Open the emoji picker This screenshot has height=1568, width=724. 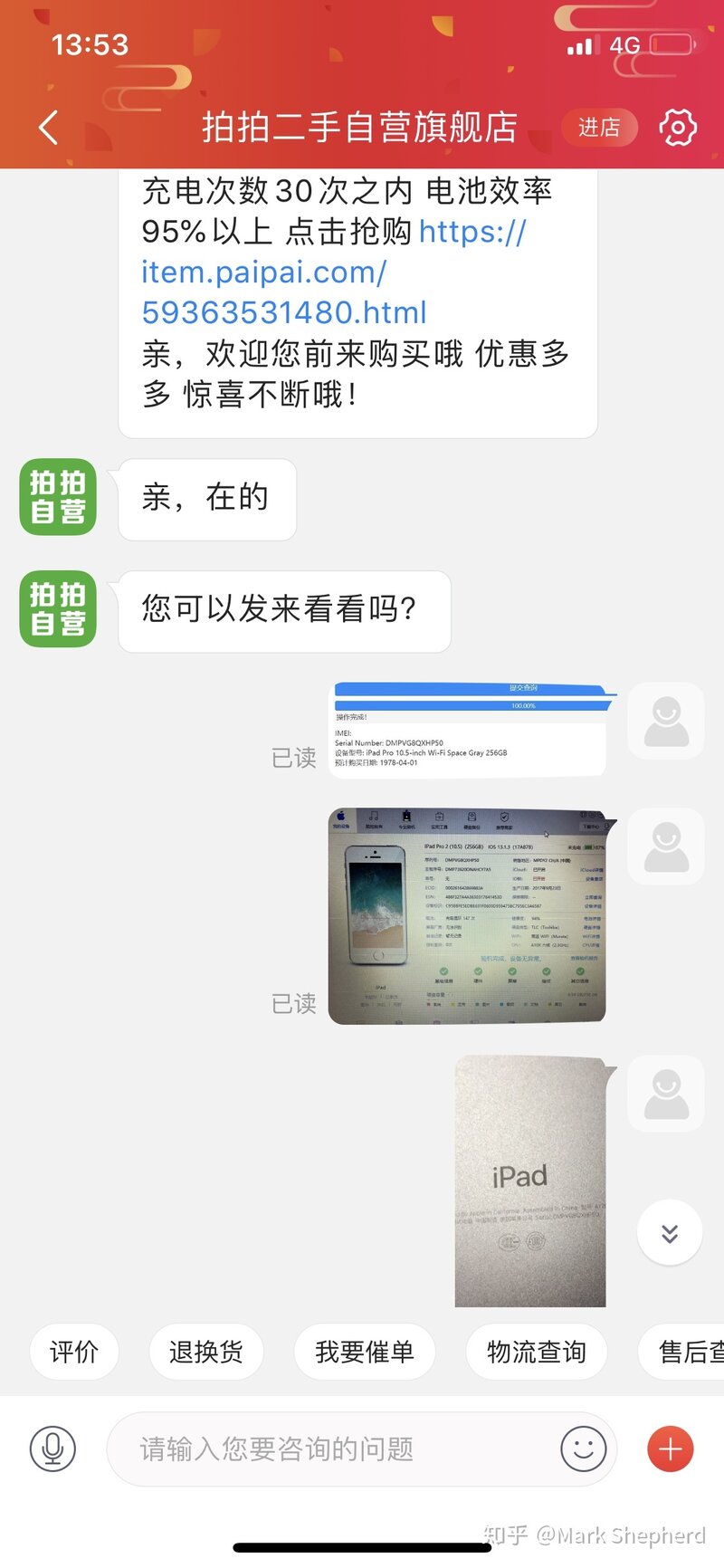click(584, 1449)
